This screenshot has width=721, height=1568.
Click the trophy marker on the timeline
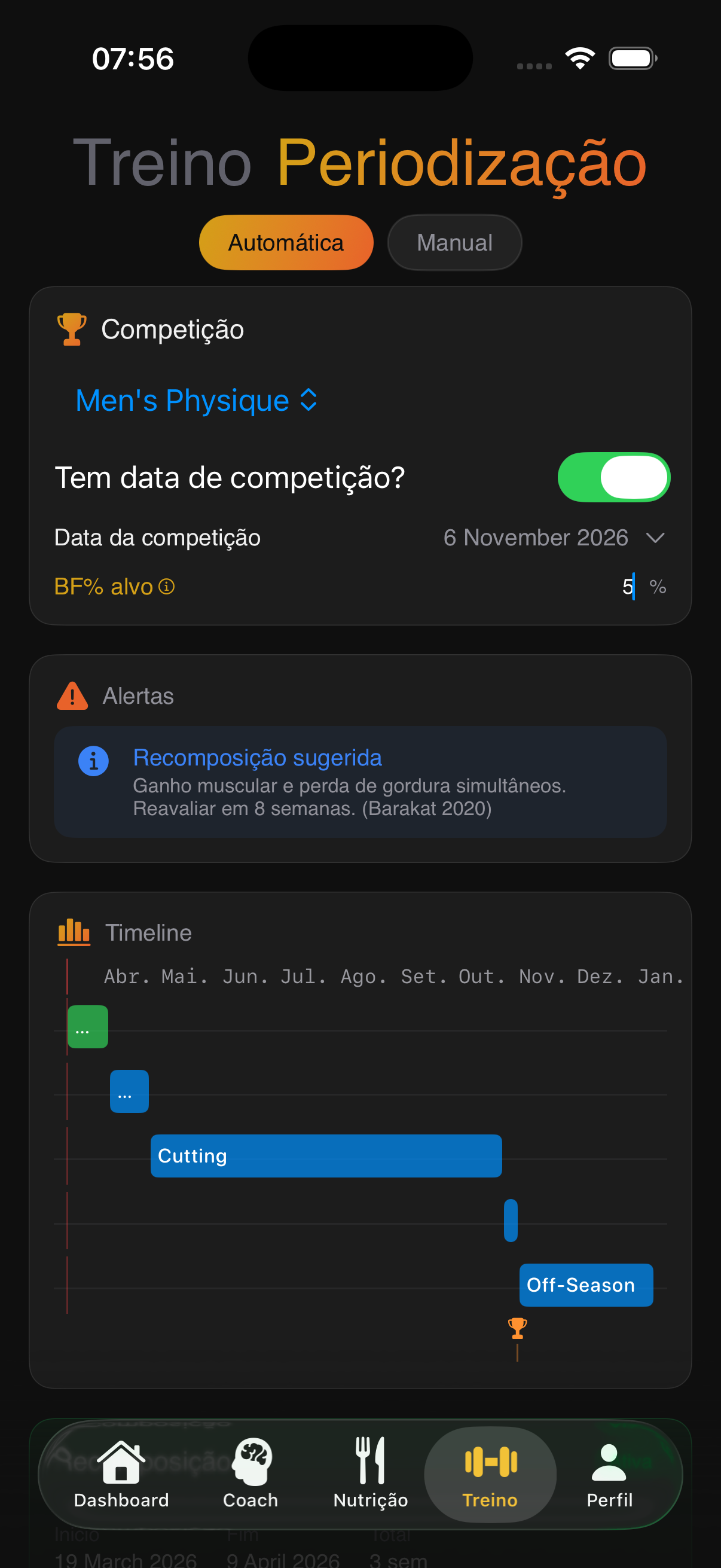click(x=517, y=1328)
